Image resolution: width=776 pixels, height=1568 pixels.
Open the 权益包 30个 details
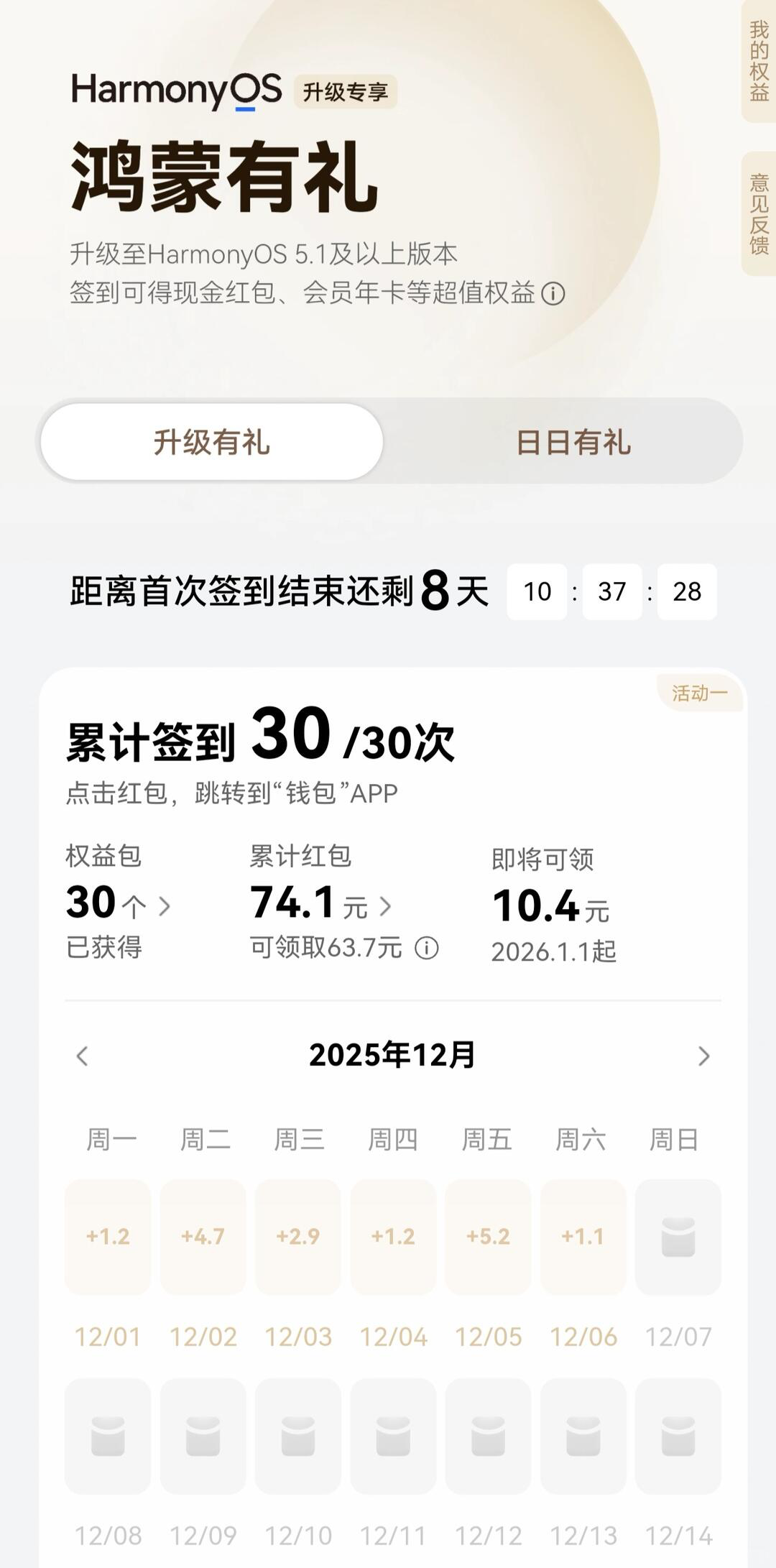coord(119,904)
